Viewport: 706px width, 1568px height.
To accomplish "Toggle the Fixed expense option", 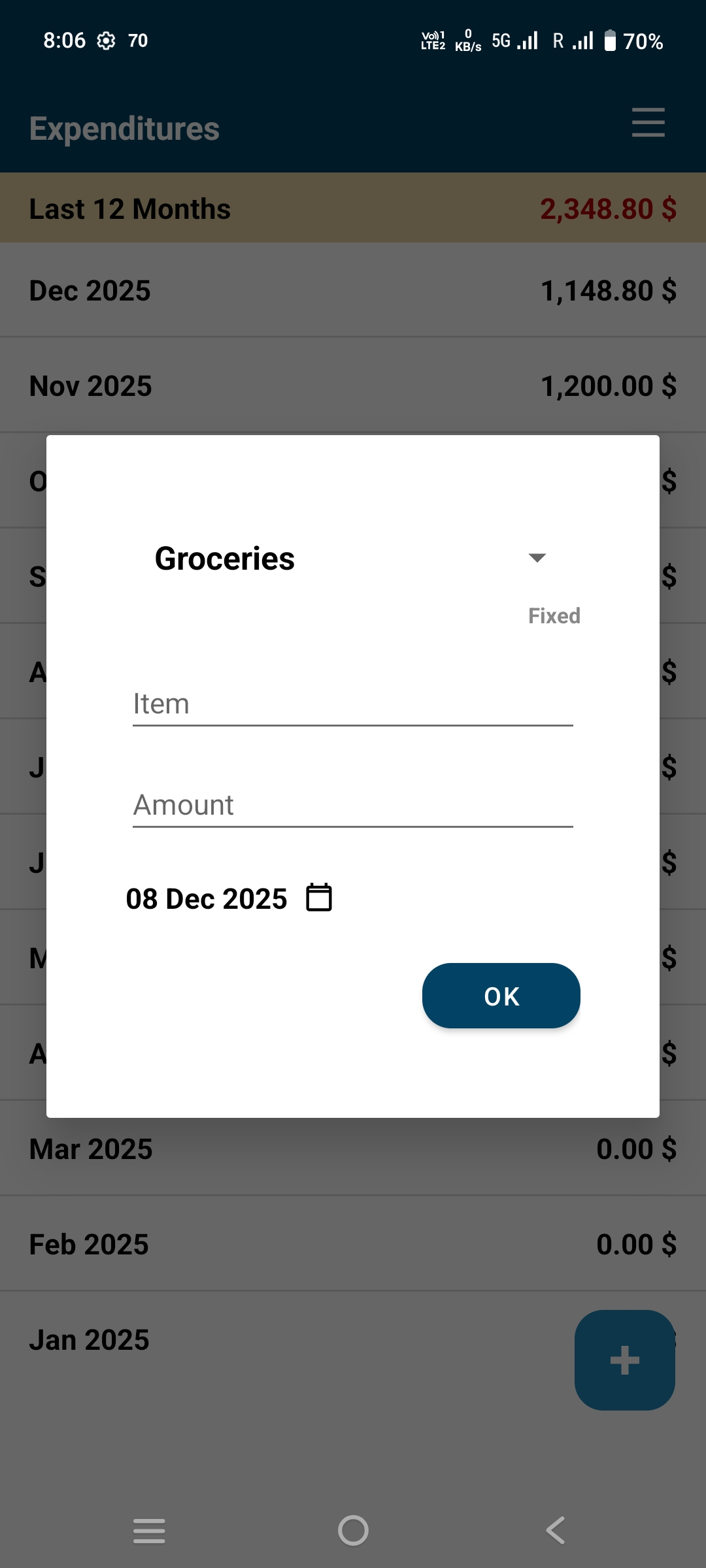I will 554,615.
